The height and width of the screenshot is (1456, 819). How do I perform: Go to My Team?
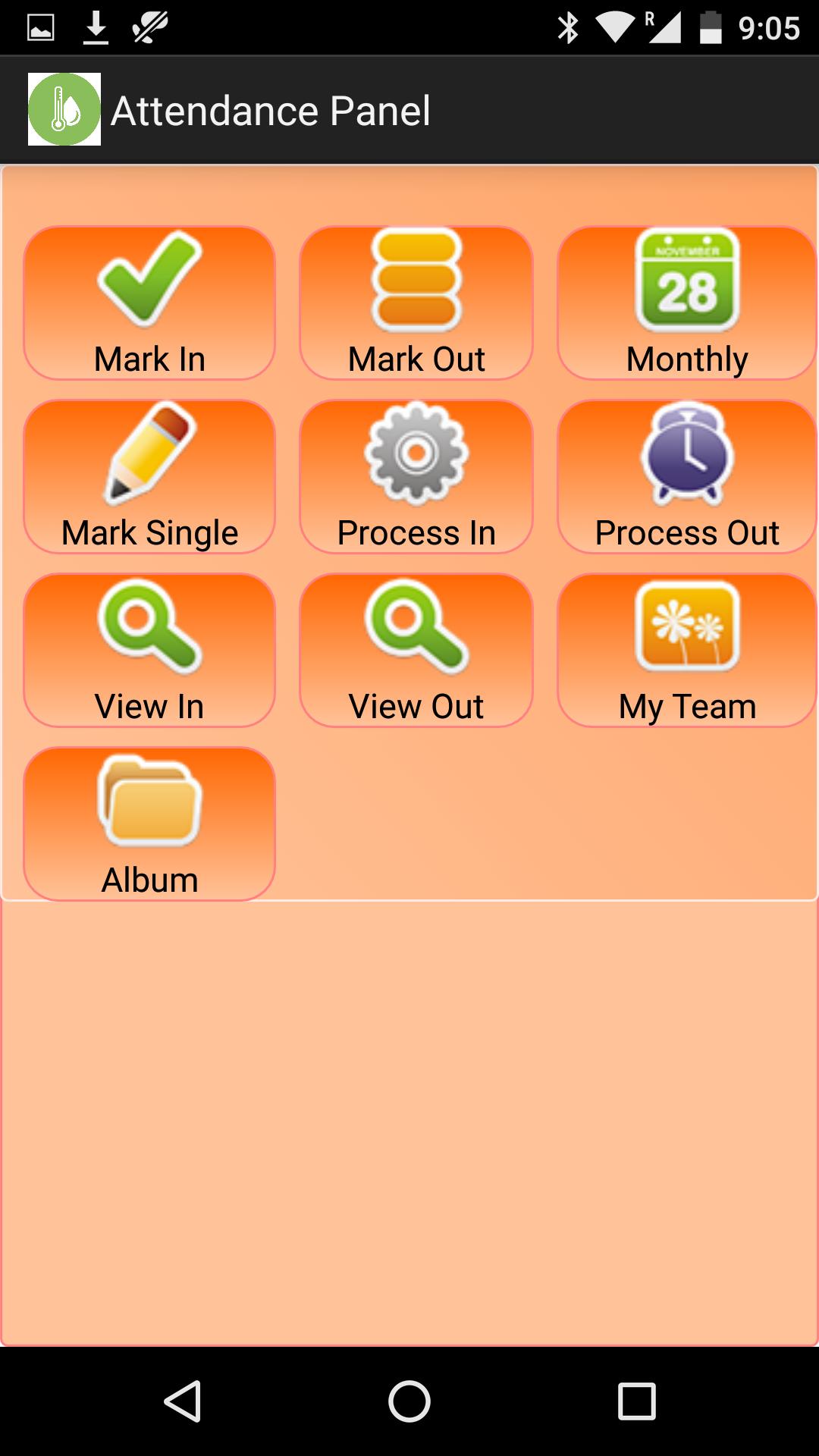687,651
